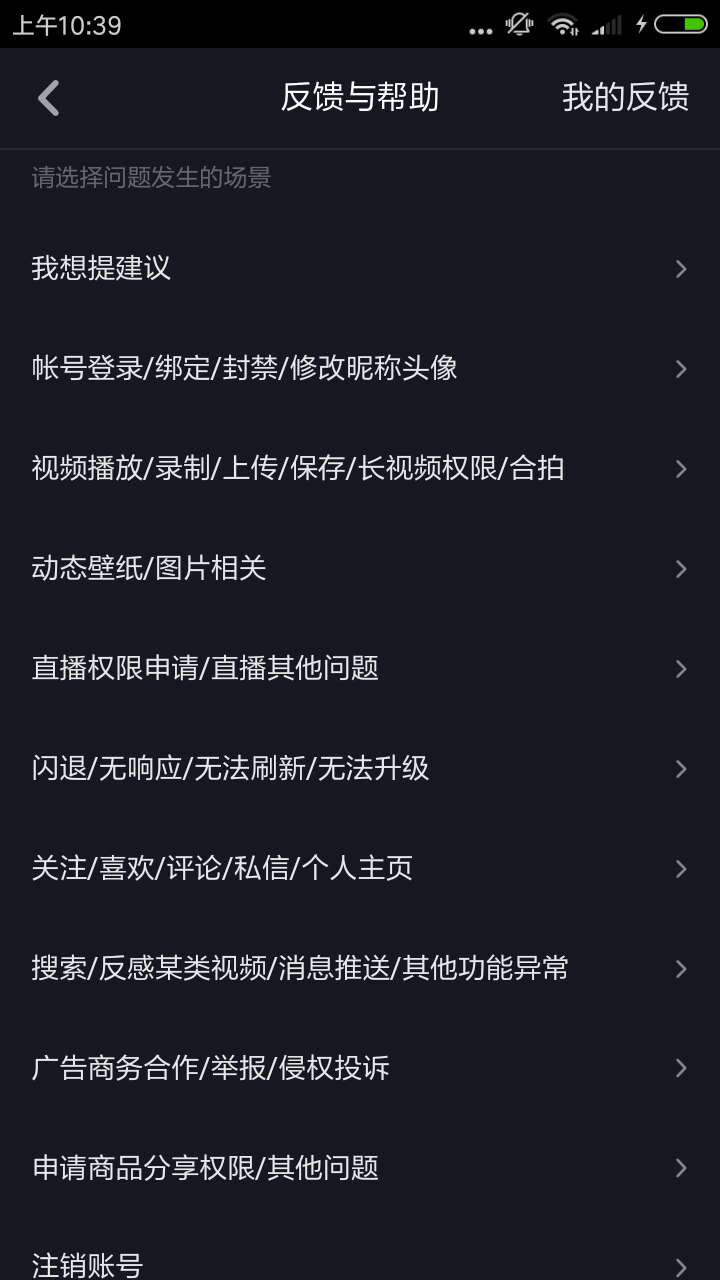This screenshot has width=720, height=1280.
Task: Tap 搜索/反感某类视频/消息推送 row
Action: coord(360,968)
